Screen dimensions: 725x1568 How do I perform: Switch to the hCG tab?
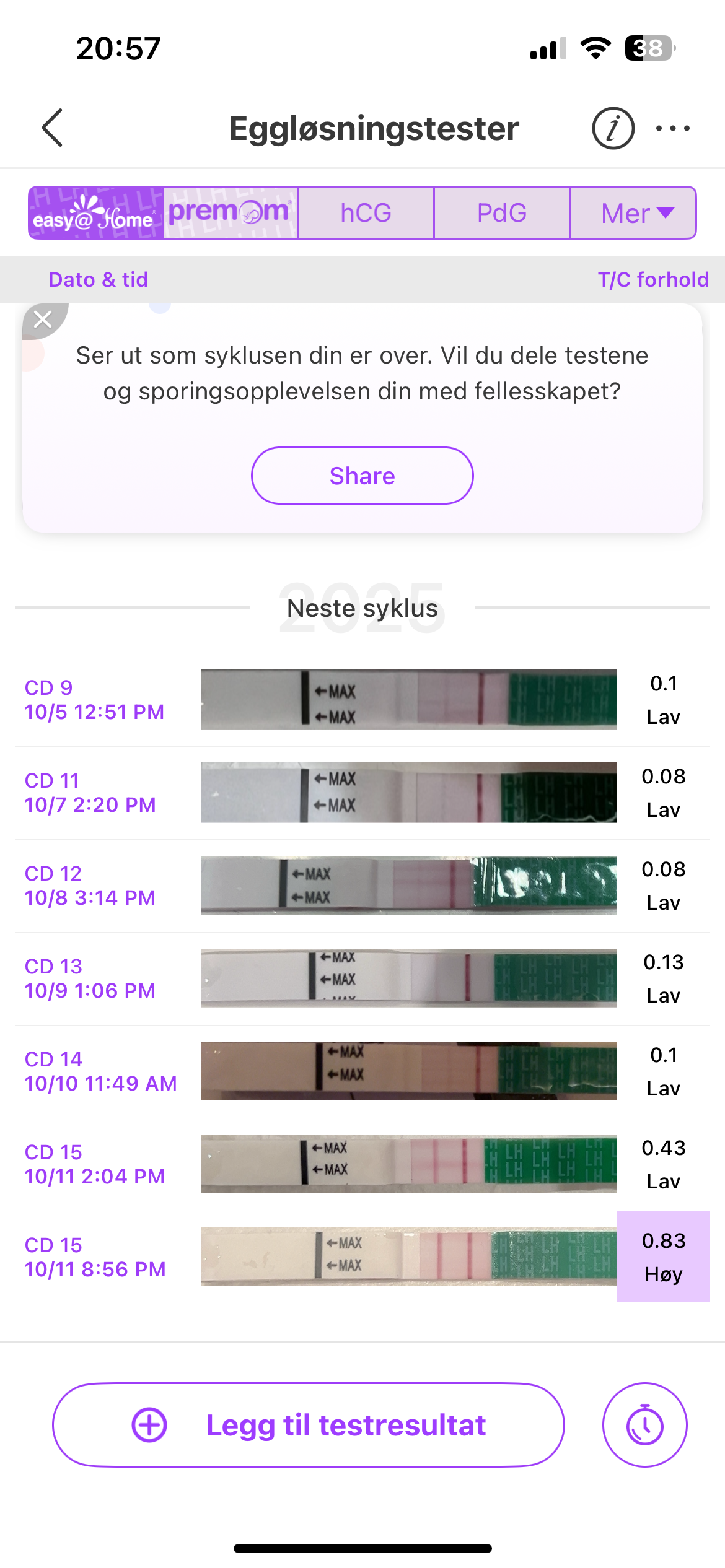point(366,213)
